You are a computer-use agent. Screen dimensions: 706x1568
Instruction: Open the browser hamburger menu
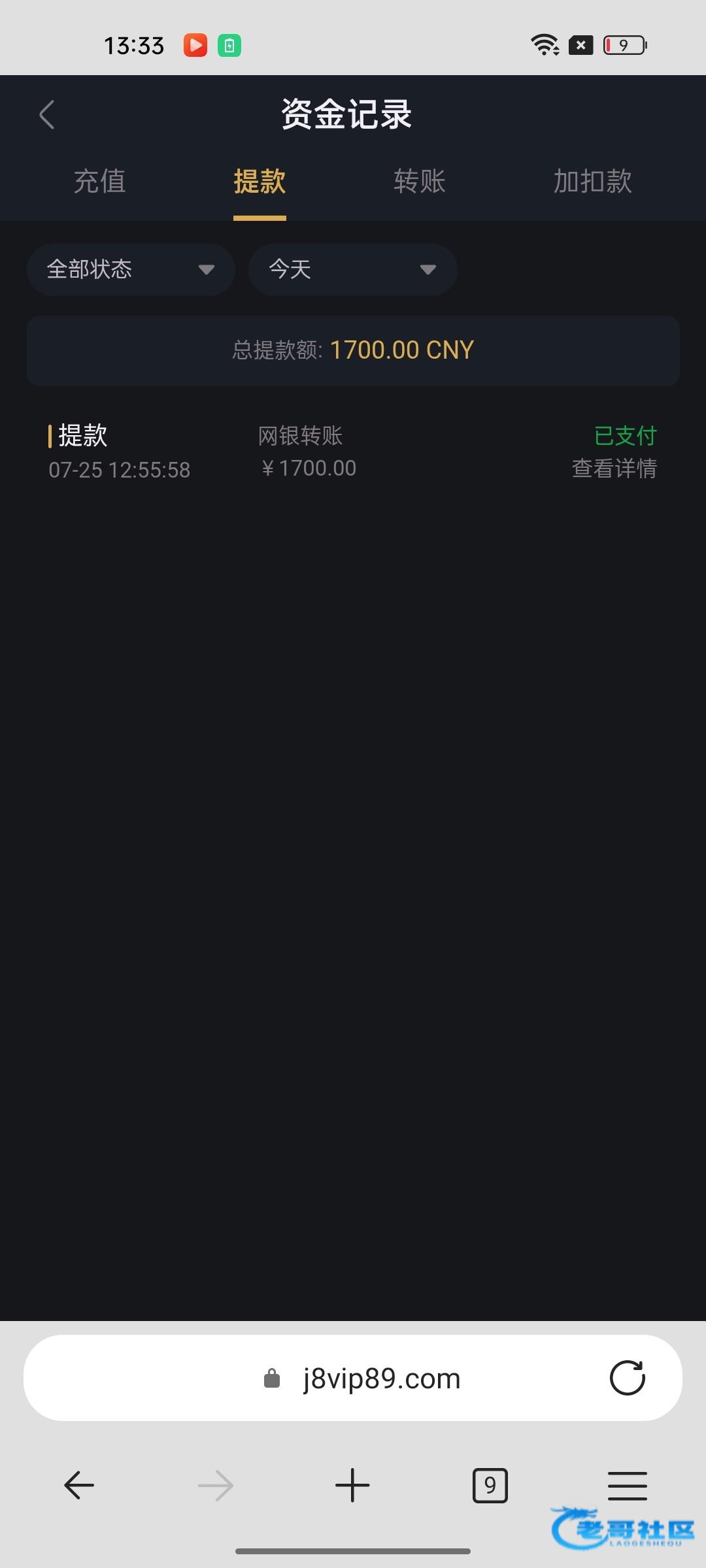tap(627, 1485)
